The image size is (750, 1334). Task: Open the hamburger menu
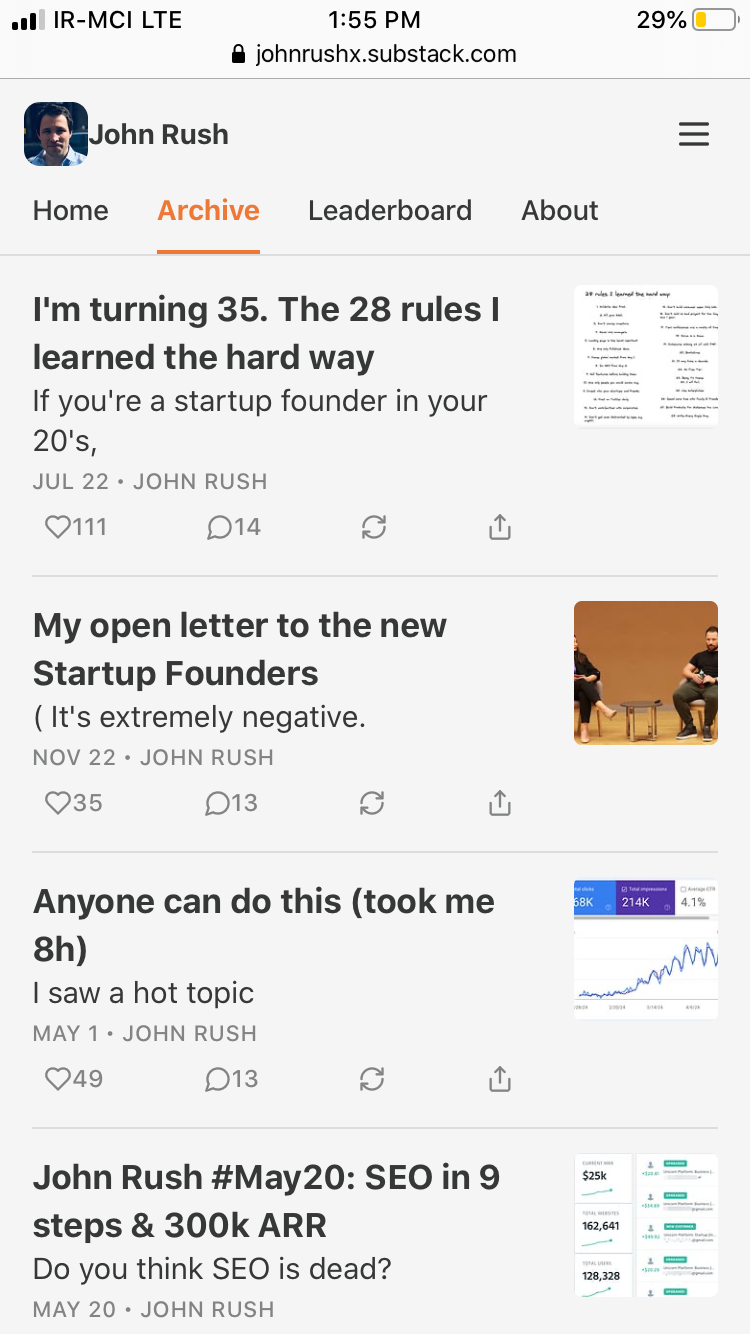click(x=693, y=134)
